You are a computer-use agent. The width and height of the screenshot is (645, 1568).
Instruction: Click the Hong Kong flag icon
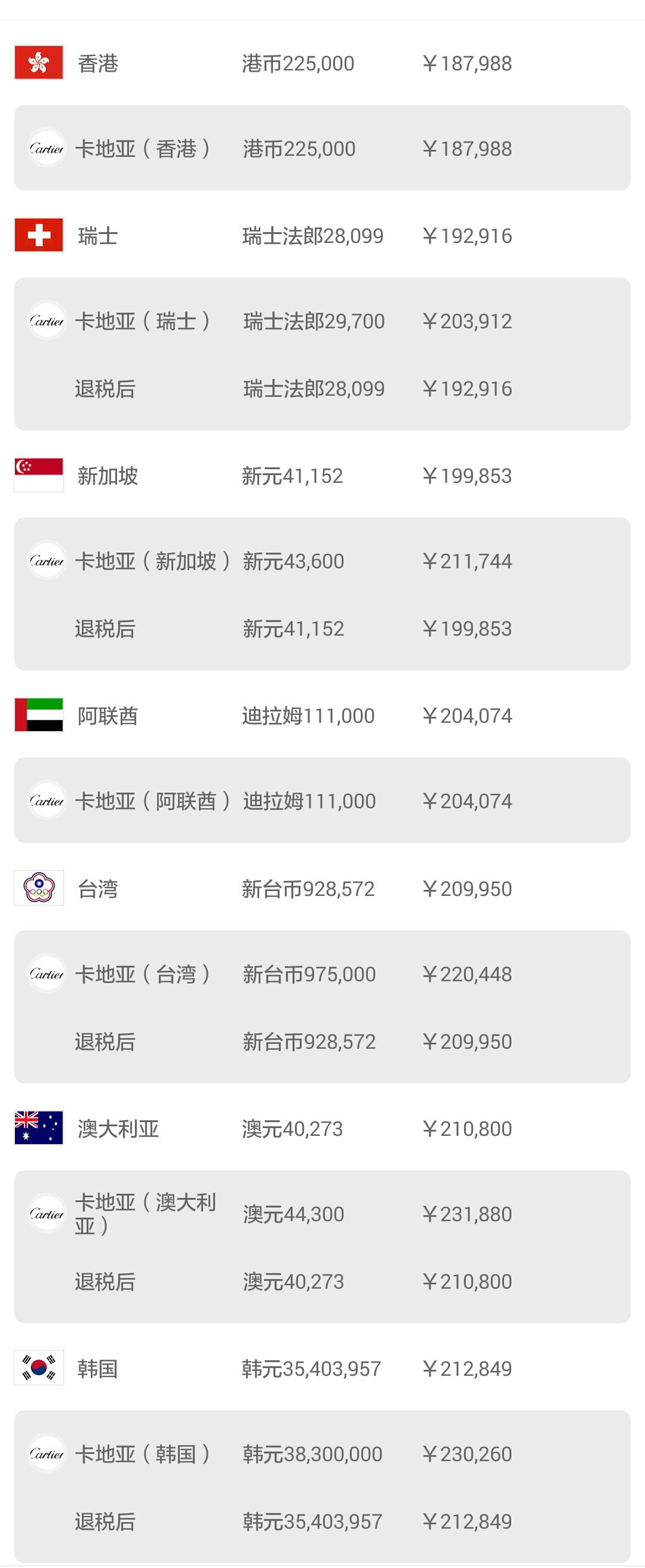(x=38, y=63)
